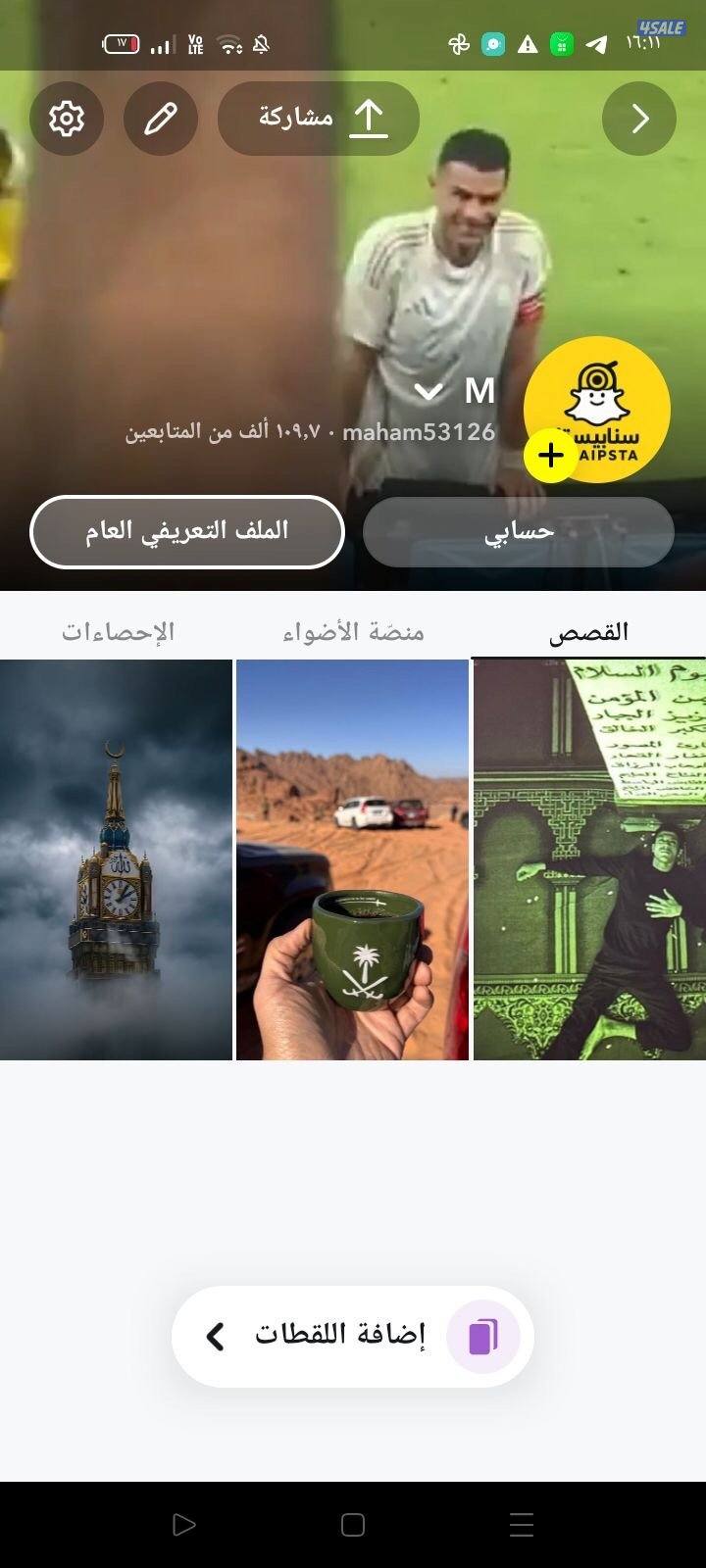
Task: Switch to the حسابي account view
Action: pyautogui.click(x=518, y=531)
